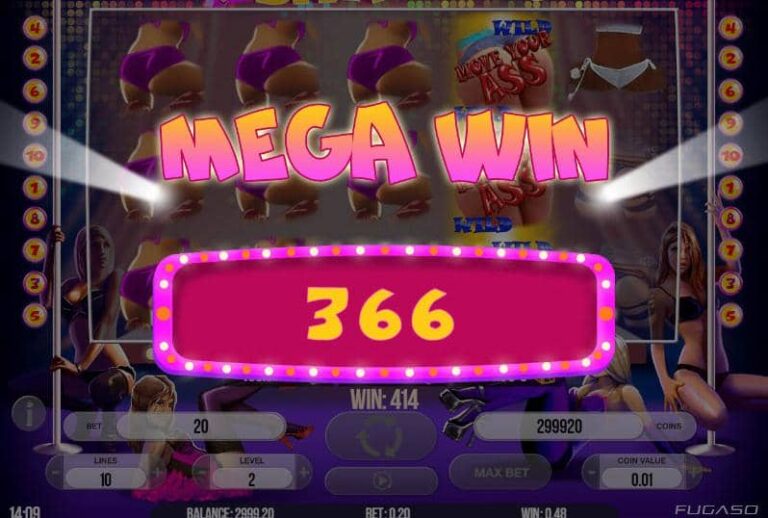Screen dimensions: 768x518
Task: Start autoplay with the play button
Action: pyautogui.click(x=380, y=479)
